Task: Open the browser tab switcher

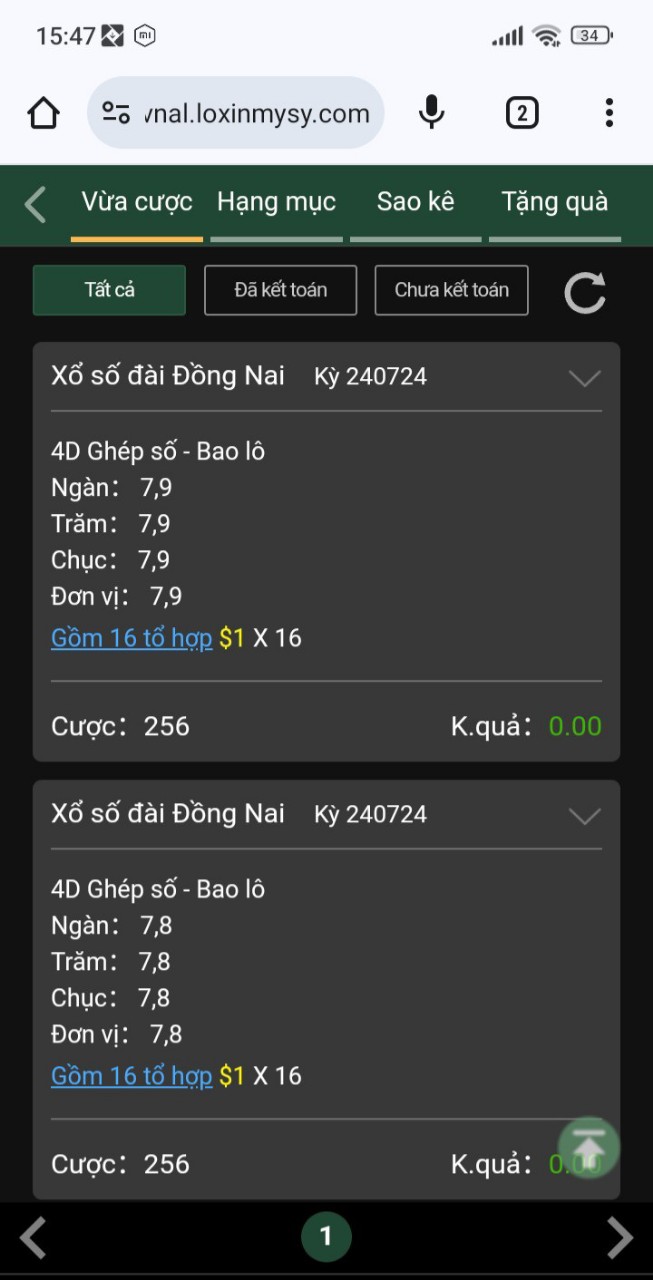Action: point(521,113)
